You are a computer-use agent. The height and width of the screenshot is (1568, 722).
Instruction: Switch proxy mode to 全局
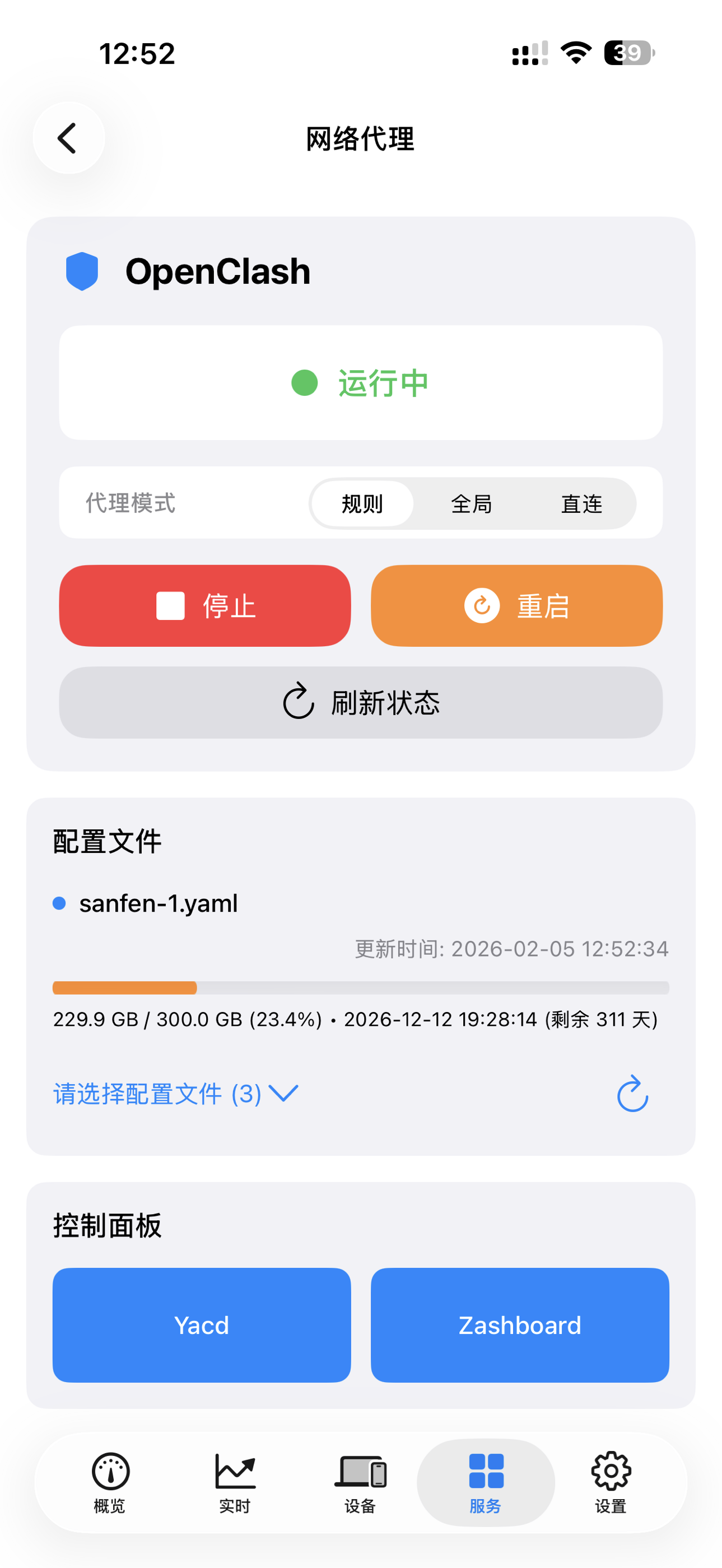pyautogui.click(x=471, y=503)
